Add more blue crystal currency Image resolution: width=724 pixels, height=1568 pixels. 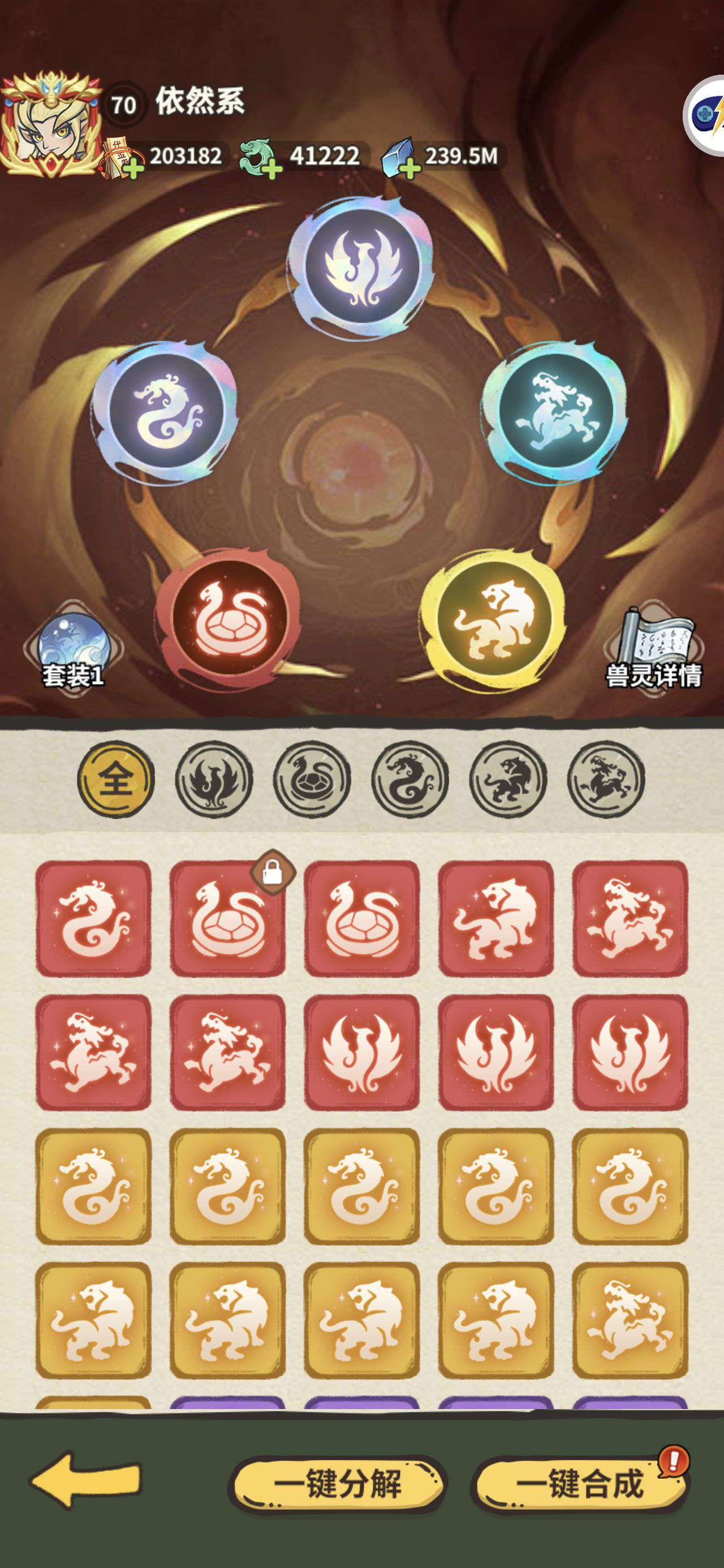(411, 168)
